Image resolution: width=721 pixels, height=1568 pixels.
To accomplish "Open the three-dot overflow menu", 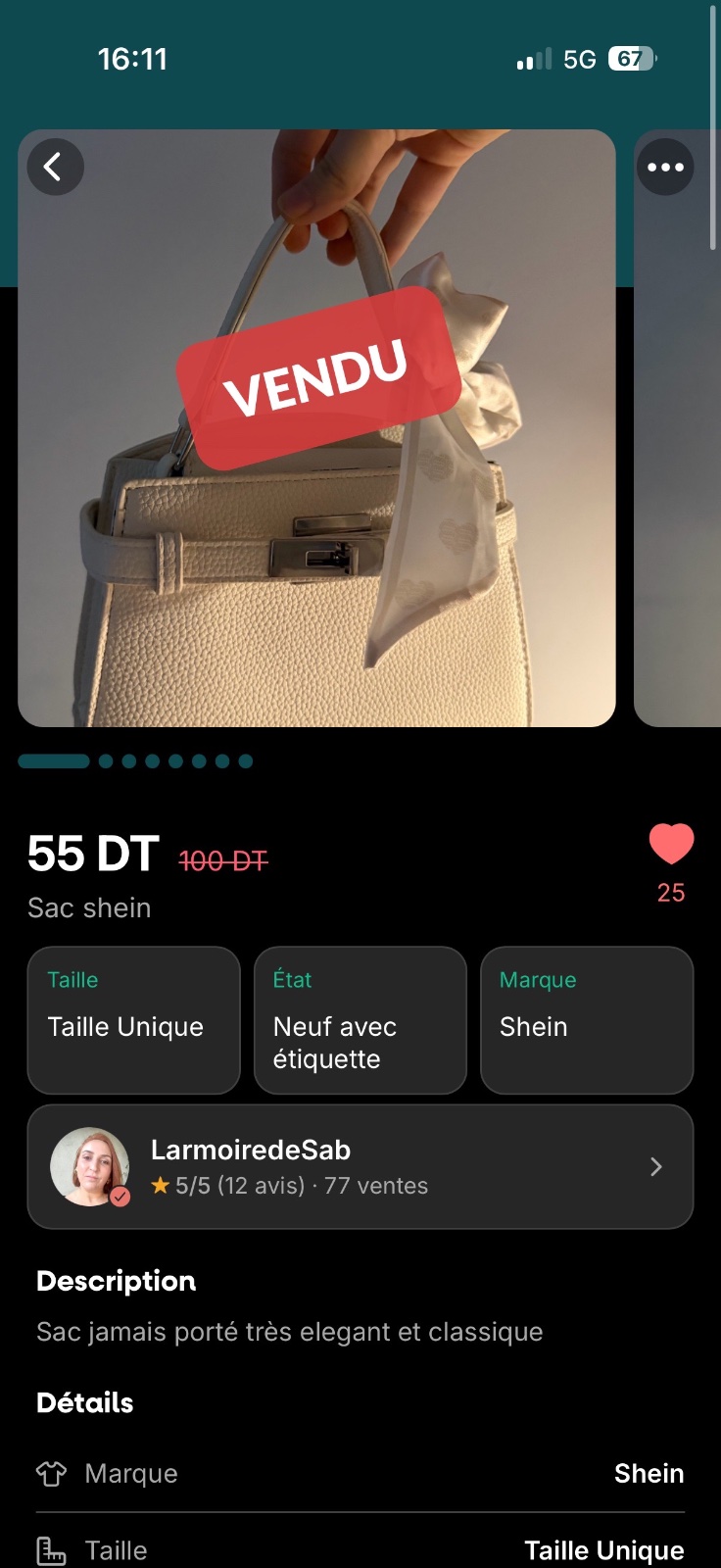I will click(665, 167).
